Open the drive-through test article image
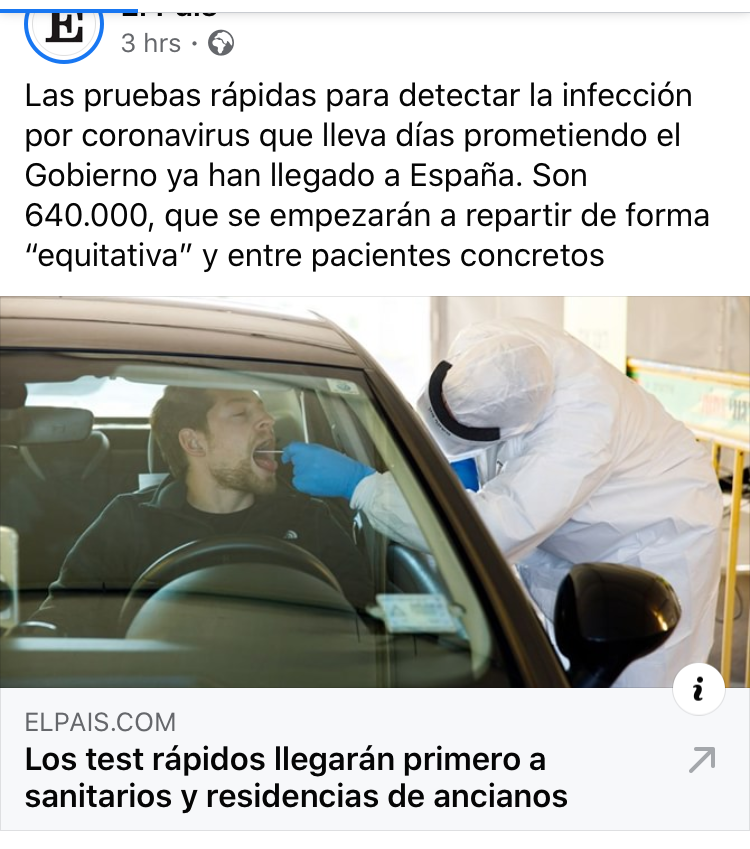This screenshot has width=750, height=849. pos(374,490)
